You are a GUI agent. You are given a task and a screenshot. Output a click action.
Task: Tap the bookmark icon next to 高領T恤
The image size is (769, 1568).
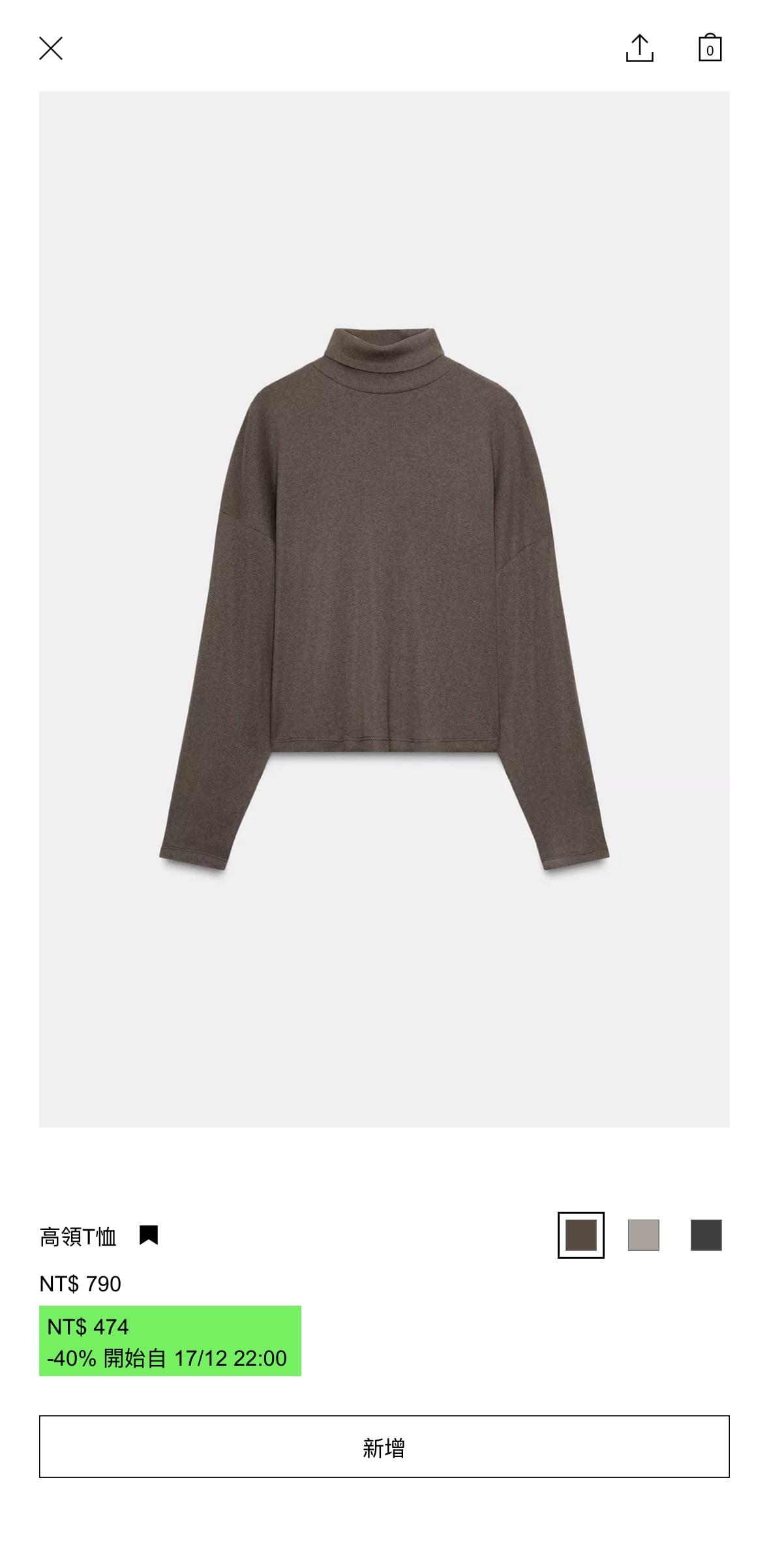[x=149, y=1235]
